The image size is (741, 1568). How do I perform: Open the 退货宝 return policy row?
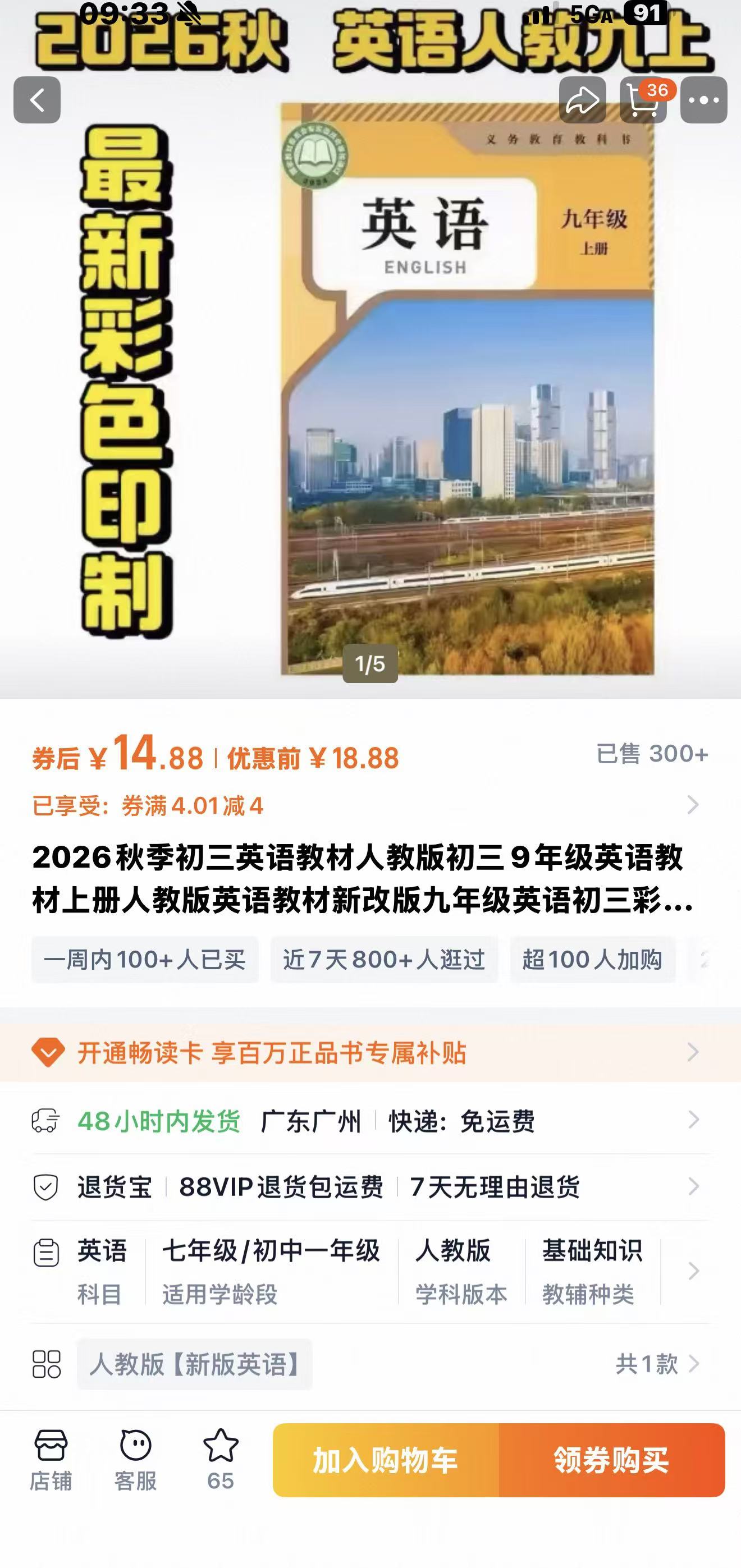point(365,1187)
